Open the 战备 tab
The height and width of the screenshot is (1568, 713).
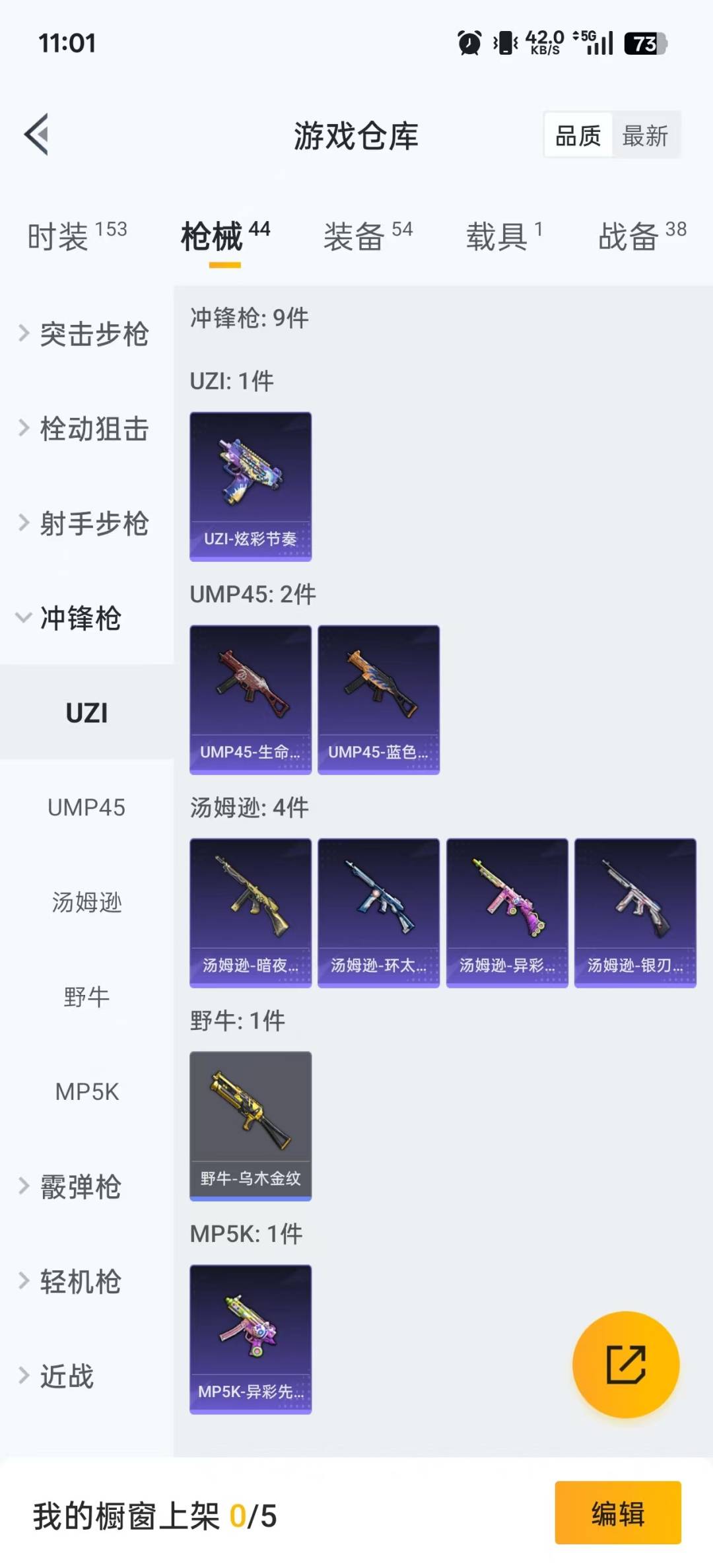point(642,235)
